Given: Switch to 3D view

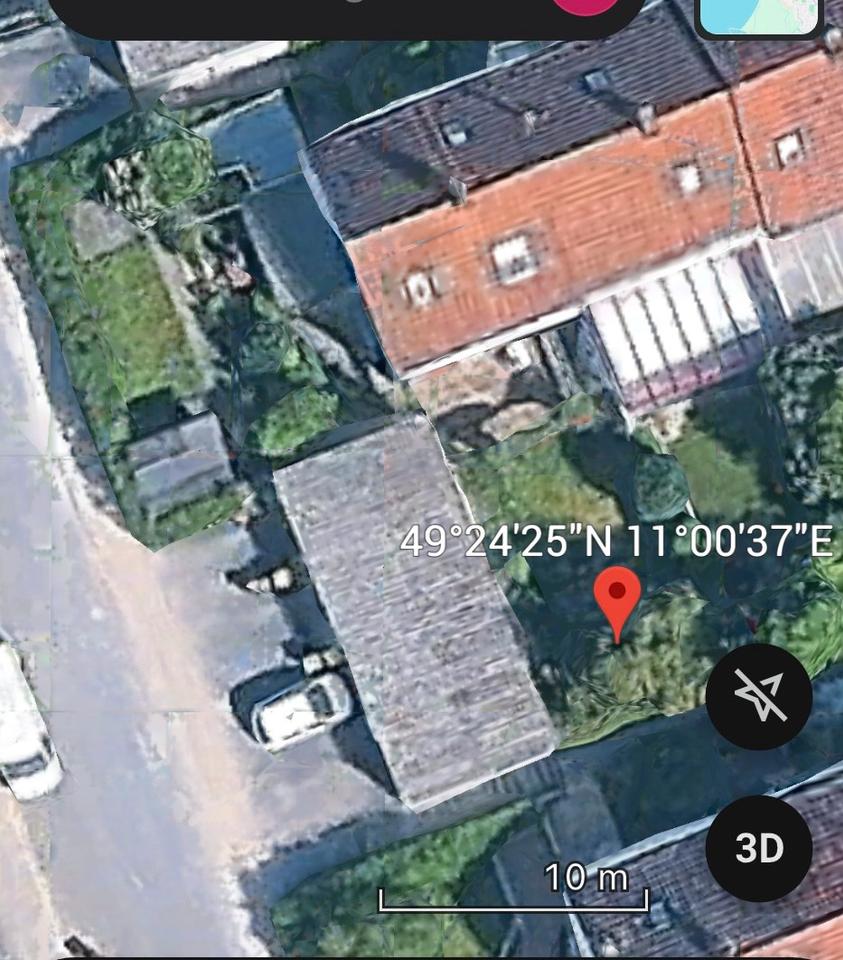Looking at the screenshot, I should point(759,848).
